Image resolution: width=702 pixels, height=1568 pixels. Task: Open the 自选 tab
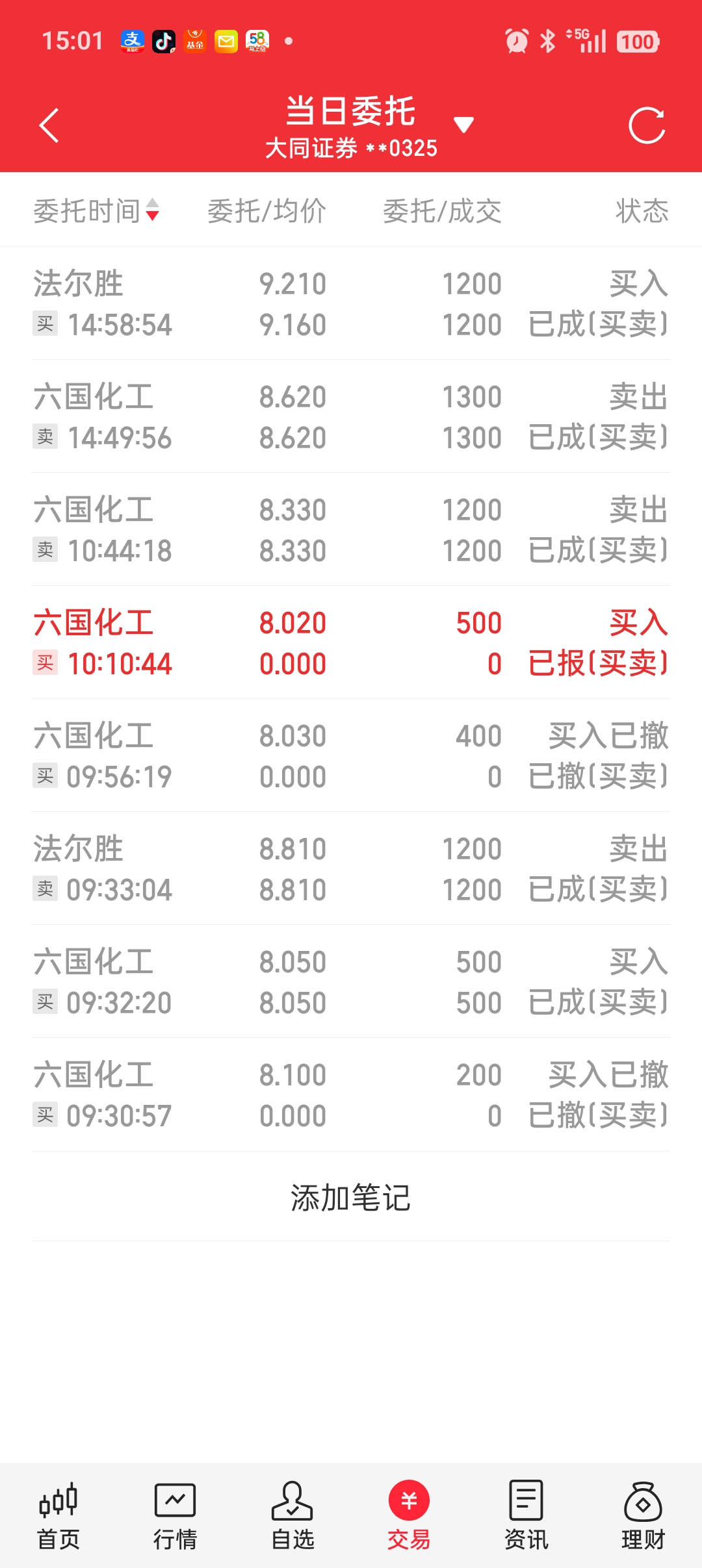tap(292, 1516)
